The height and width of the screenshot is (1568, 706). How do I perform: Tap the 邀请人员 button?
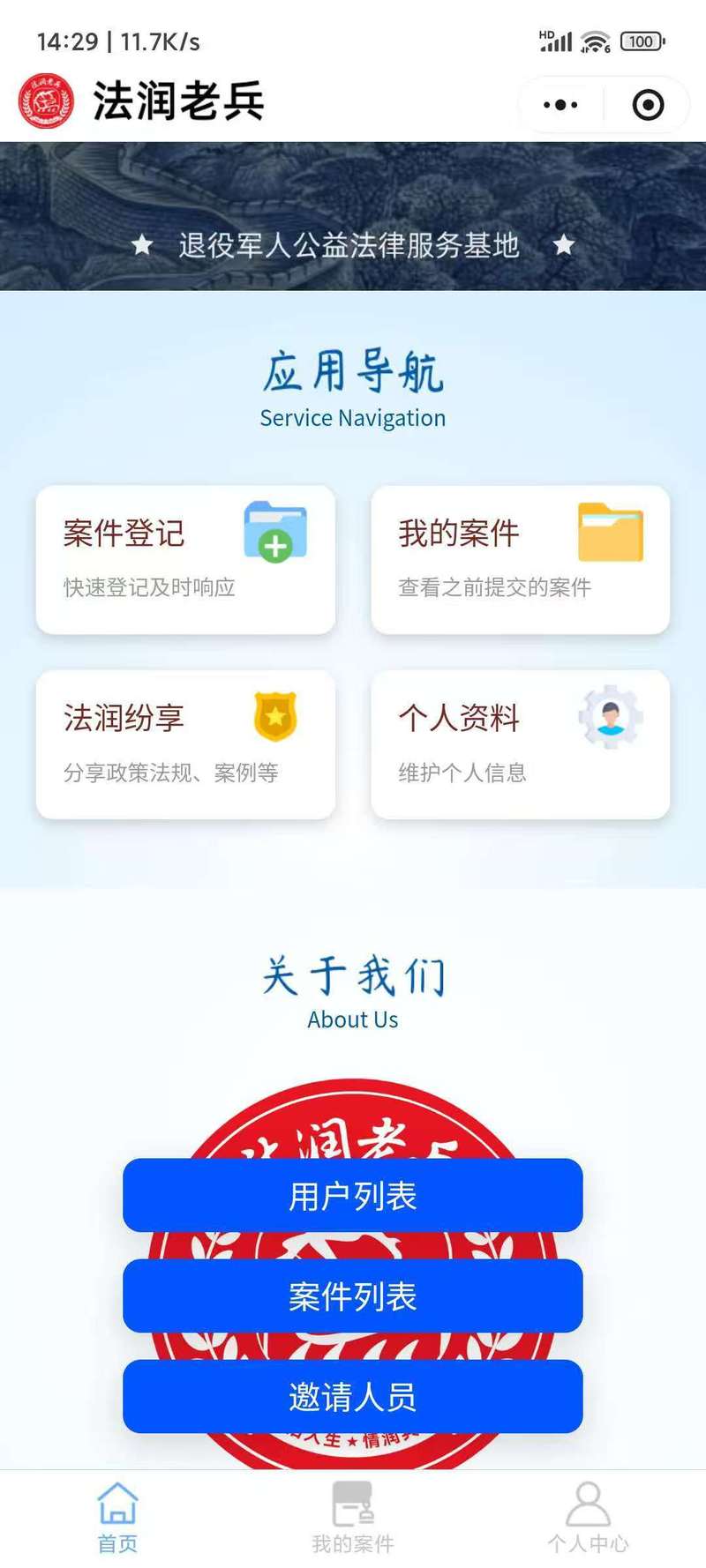(x=352, y=1397)
